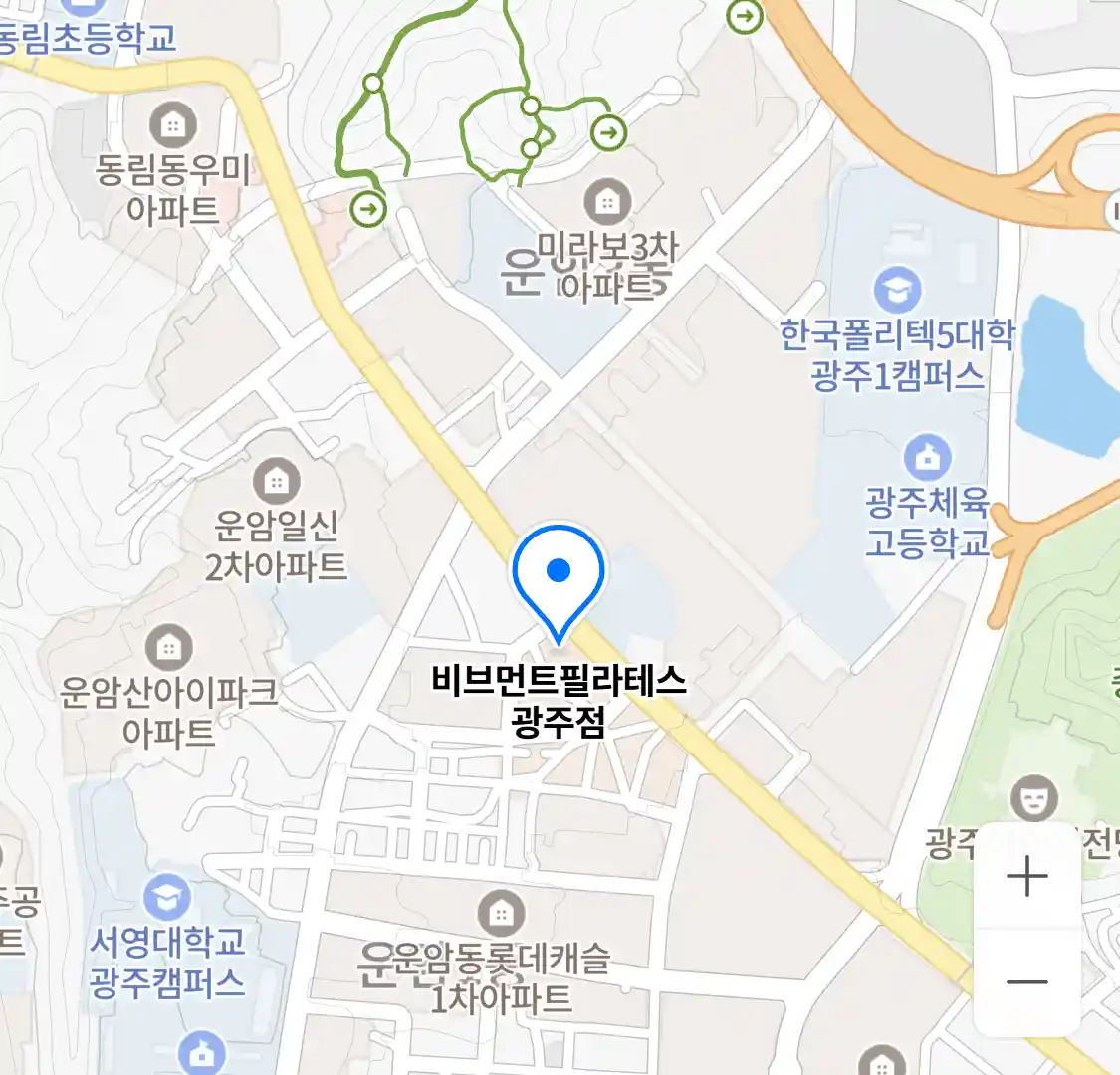
Task: Open 운암동롯데캐슬 1차아파트 marker
Action: pyautogui.click(x=501, y=913)
